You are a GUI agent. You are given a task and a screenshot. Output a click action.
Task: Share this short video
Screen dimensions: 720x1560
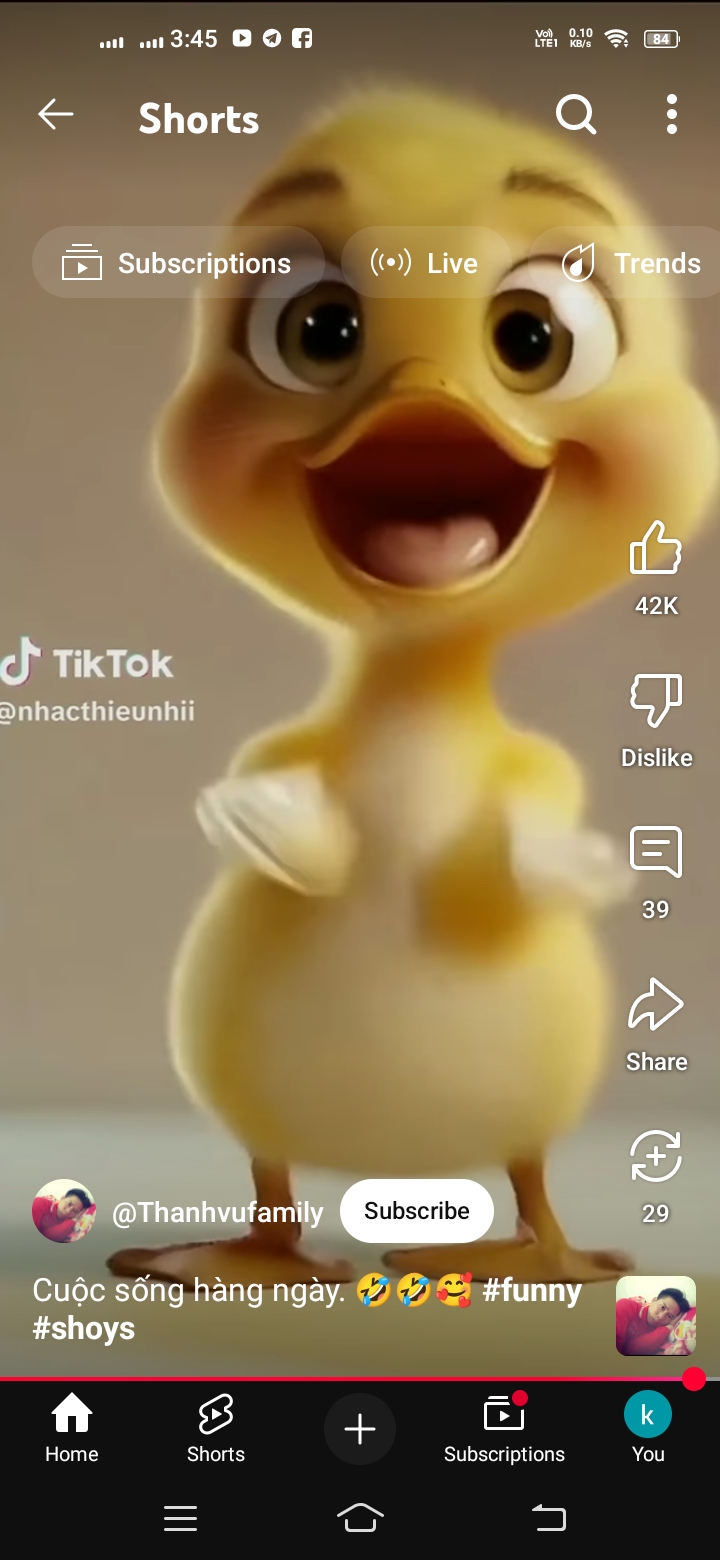(x=656, y=1005)
